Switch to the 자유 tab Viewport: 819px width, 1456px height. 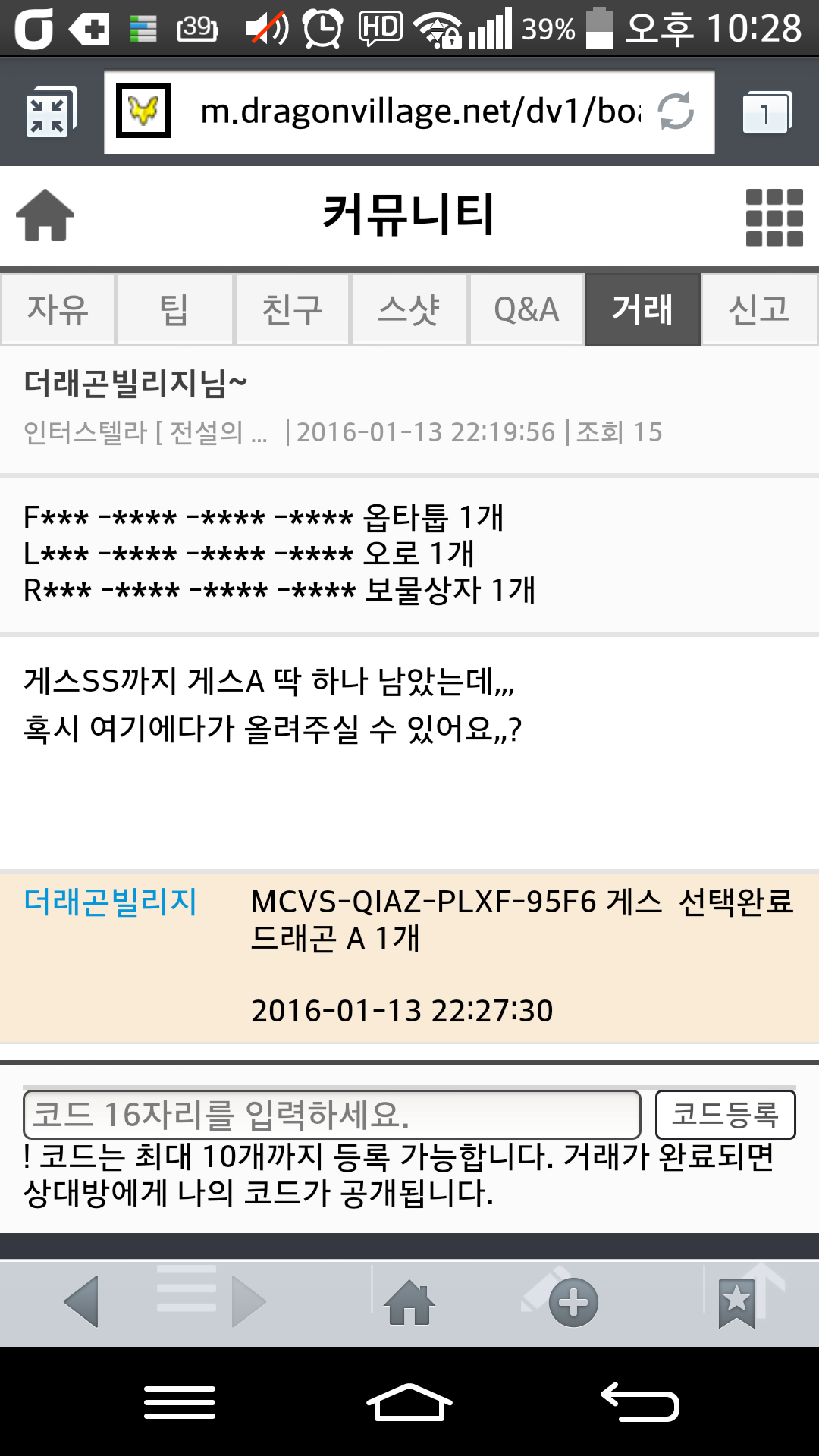point(58,309)
